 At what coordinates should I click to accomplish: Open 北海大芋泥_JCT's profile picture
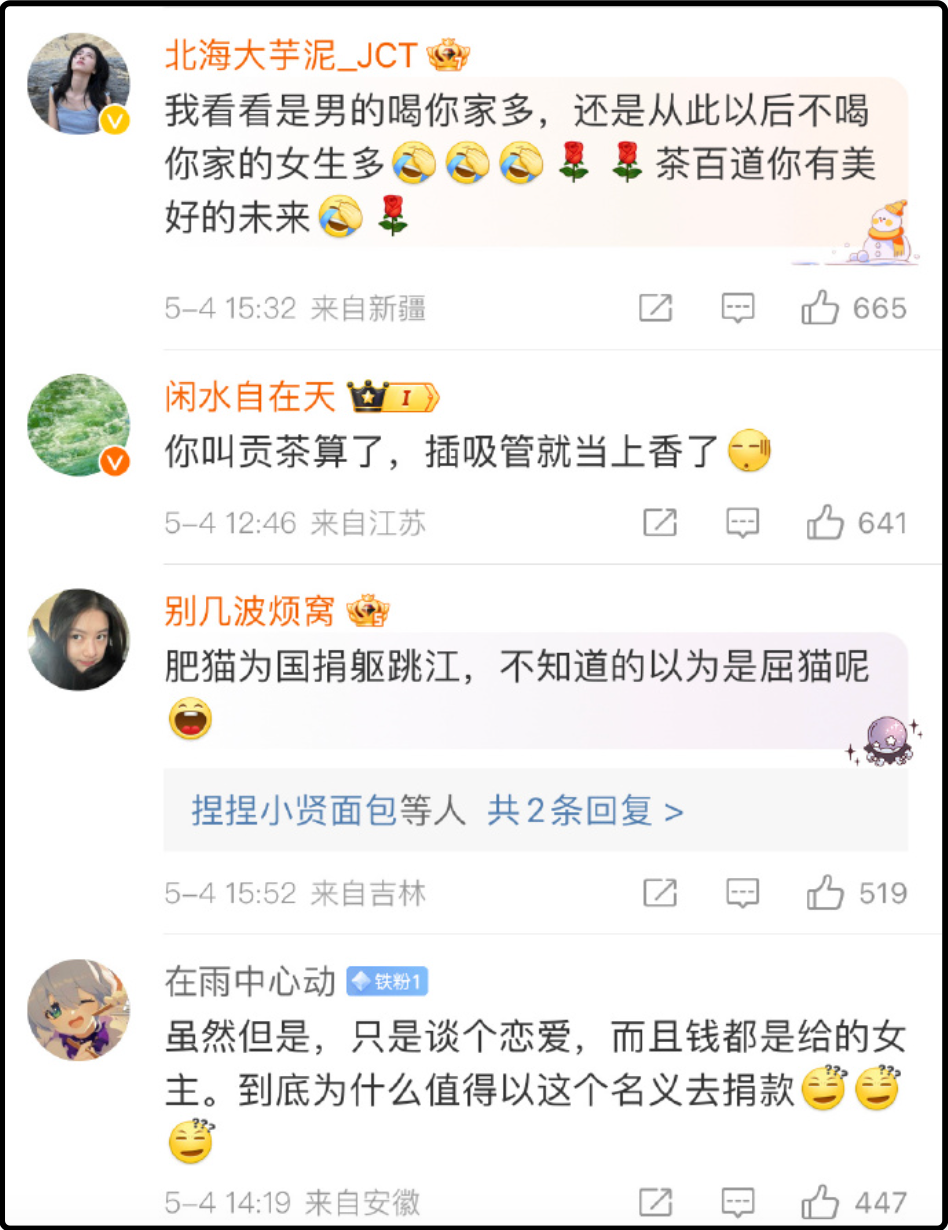point(79,83)
